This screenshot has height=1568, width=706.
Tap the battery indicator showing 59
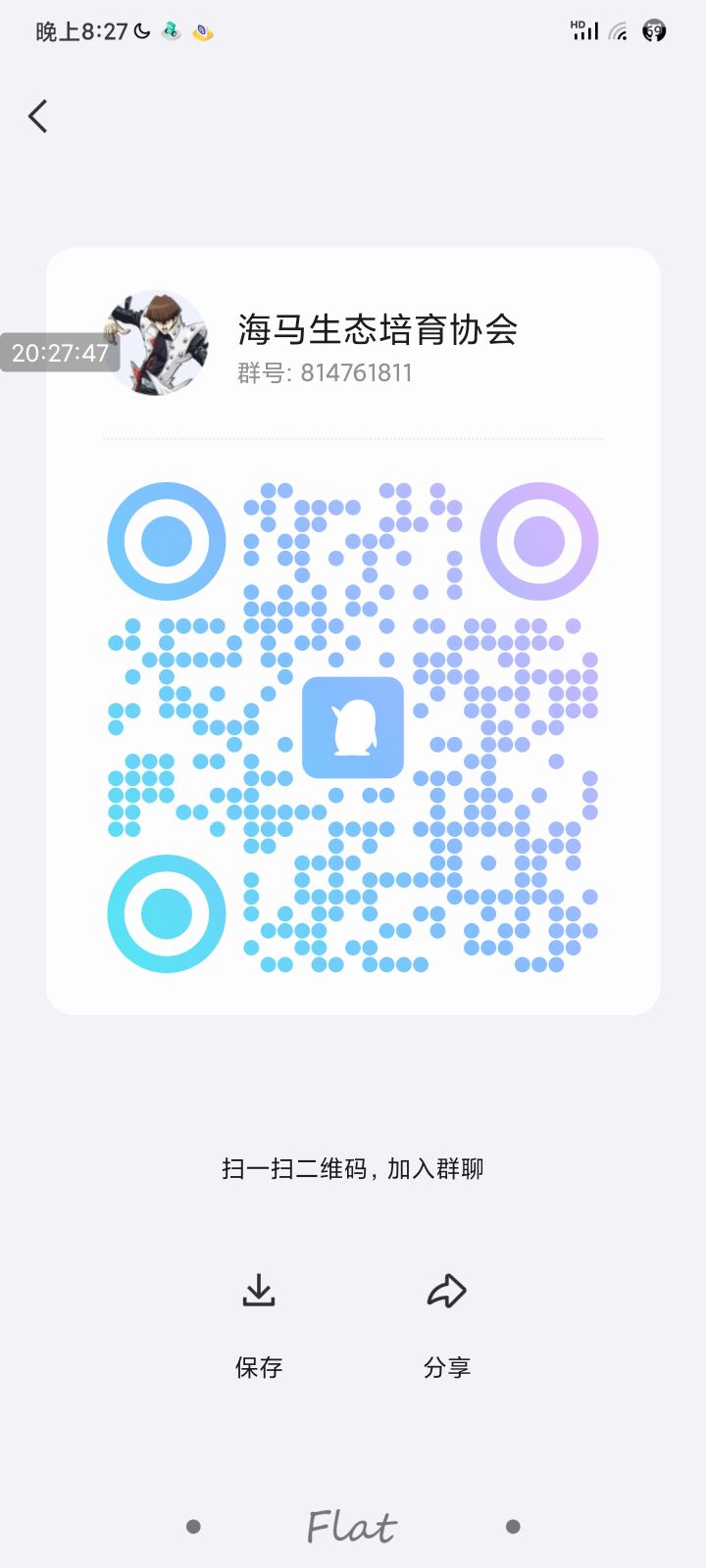(x=654, y=30)
